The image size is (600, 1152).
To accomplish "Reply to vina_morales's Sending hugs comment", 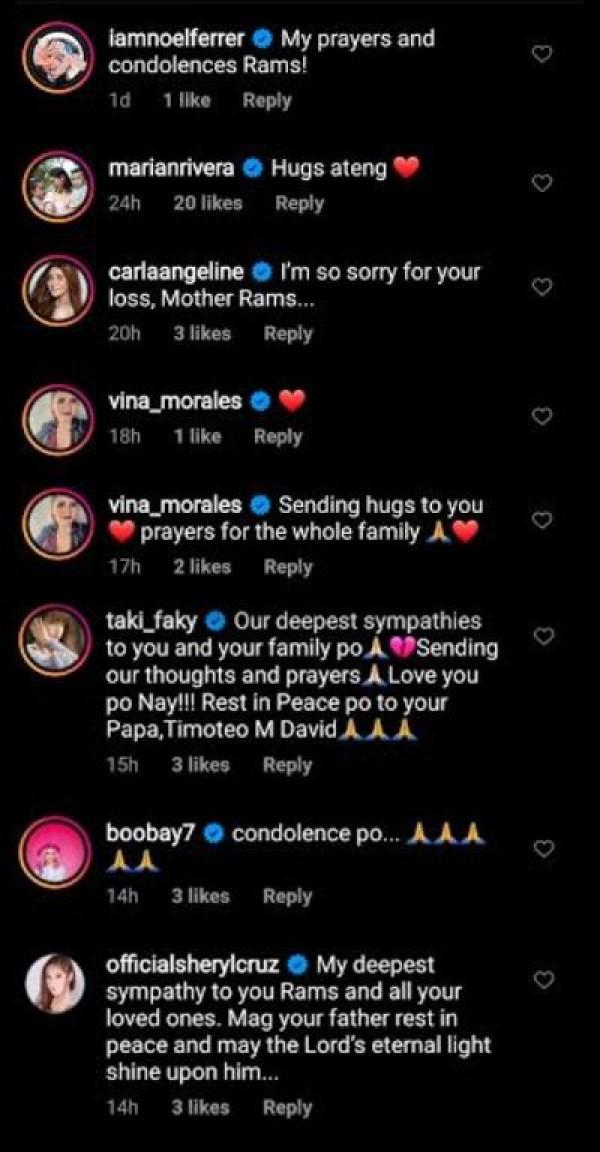I will [288, 567].
